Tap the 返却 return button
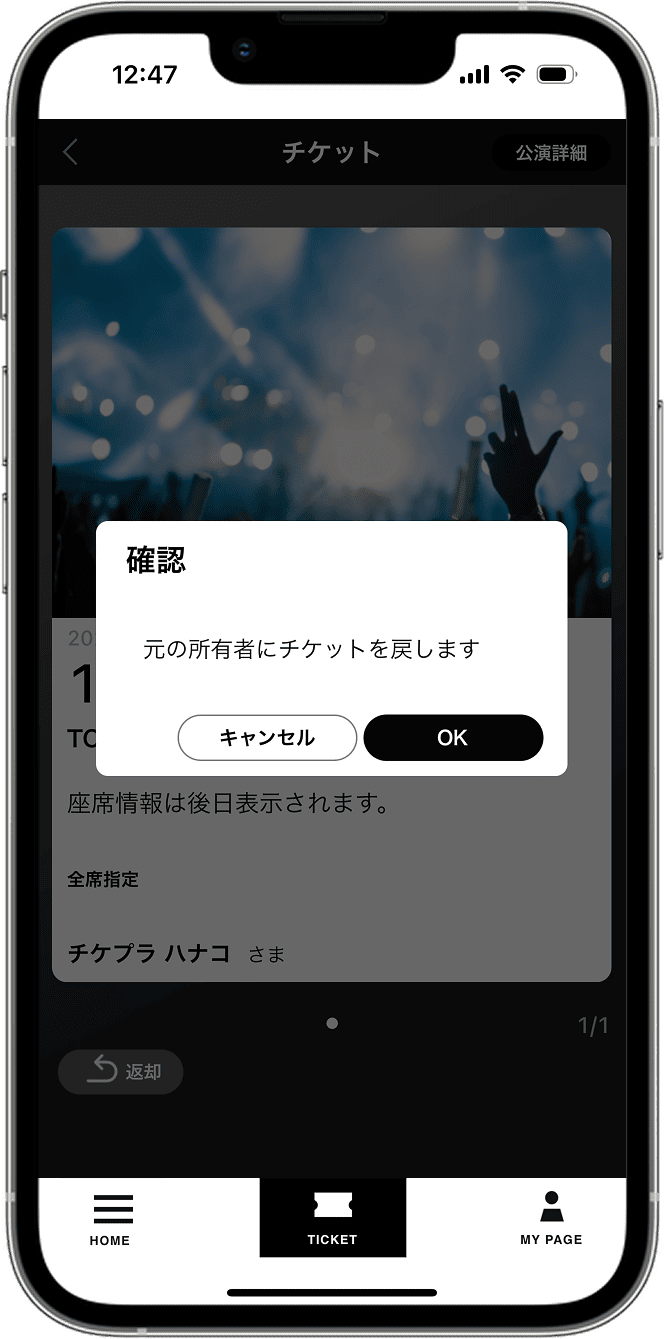The width and height of the screenshot is (664, 1339). 121,1071
